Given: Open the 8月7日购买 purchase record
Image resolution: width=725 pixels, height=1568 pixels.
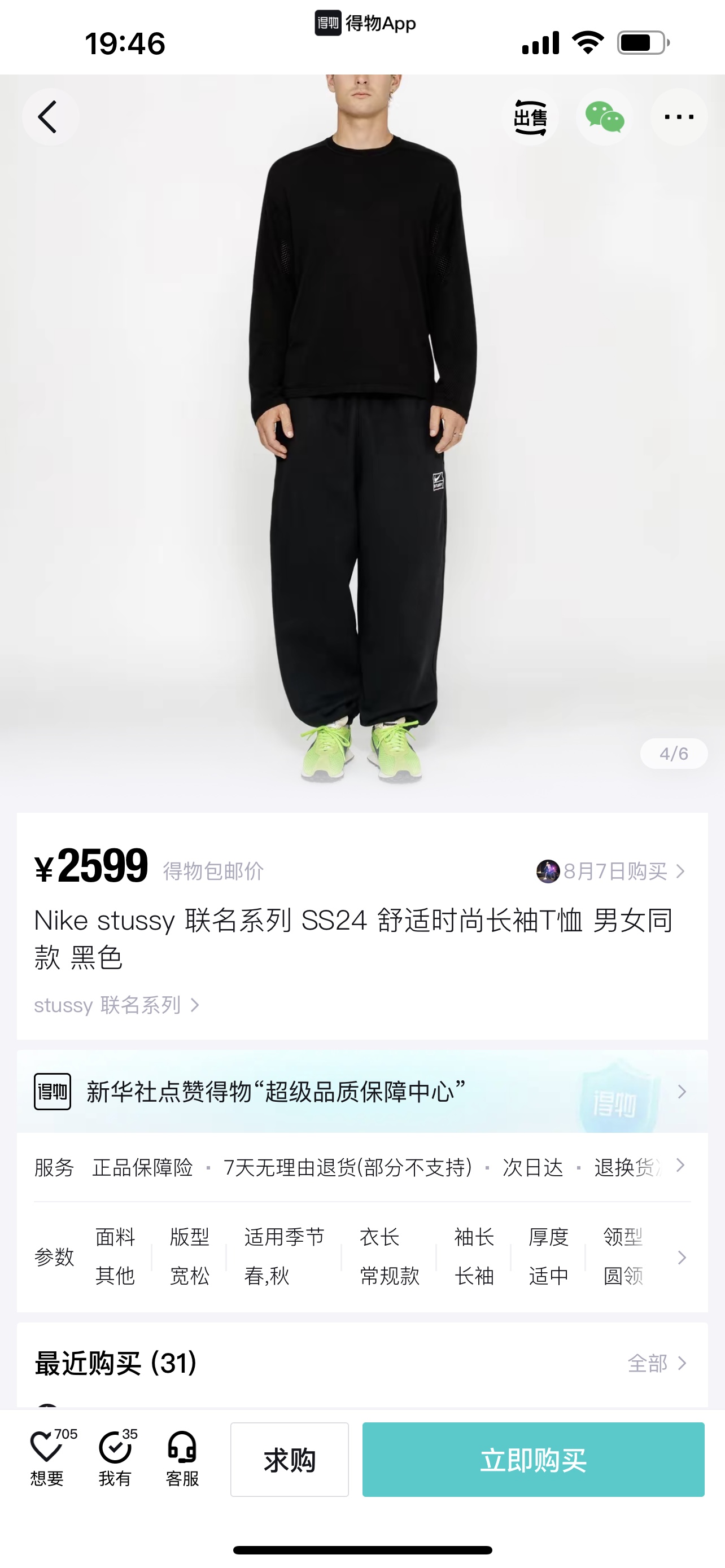Looking at the screenshot, I should pos(611,871).
